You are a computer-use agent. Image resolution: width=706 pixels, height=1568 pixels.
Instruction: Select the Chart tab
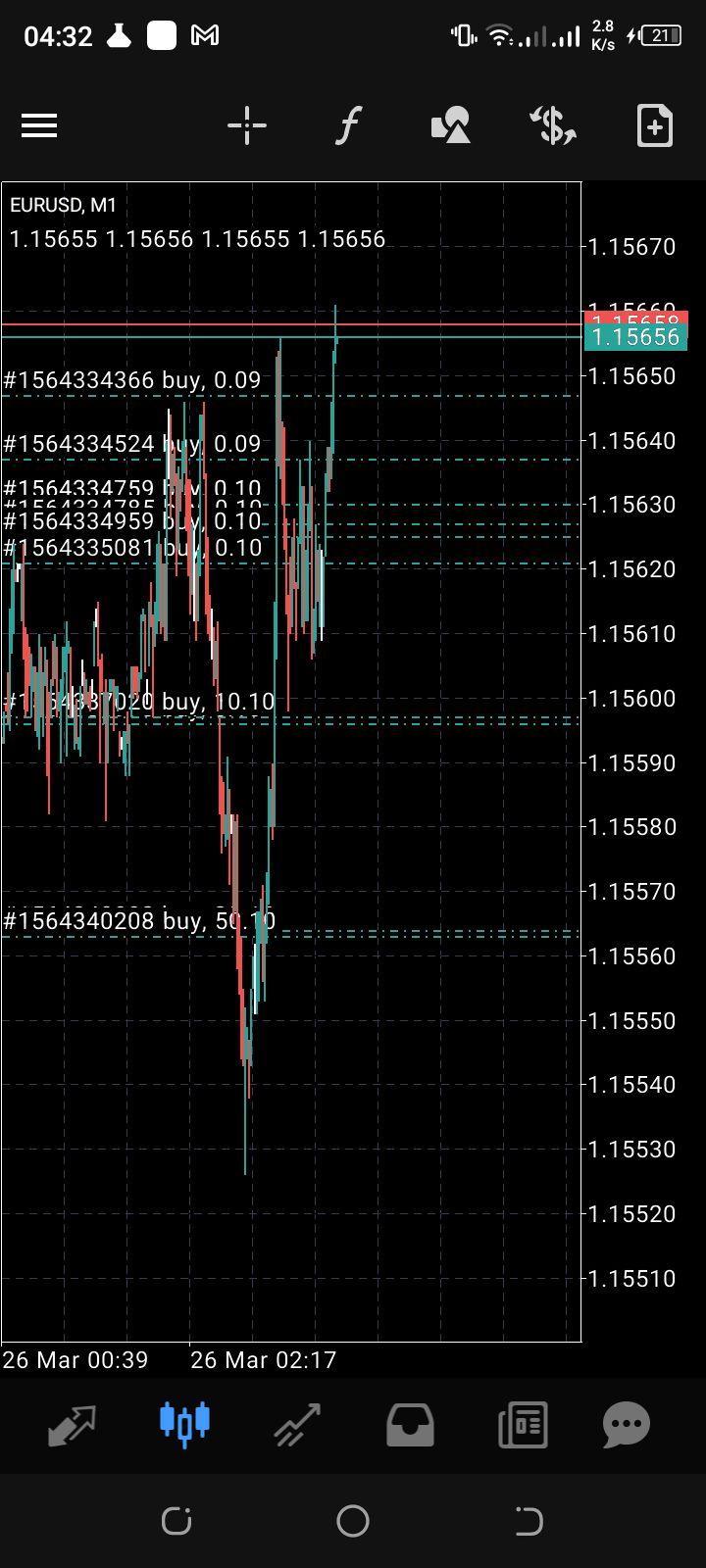click(x=184, y=1424)
